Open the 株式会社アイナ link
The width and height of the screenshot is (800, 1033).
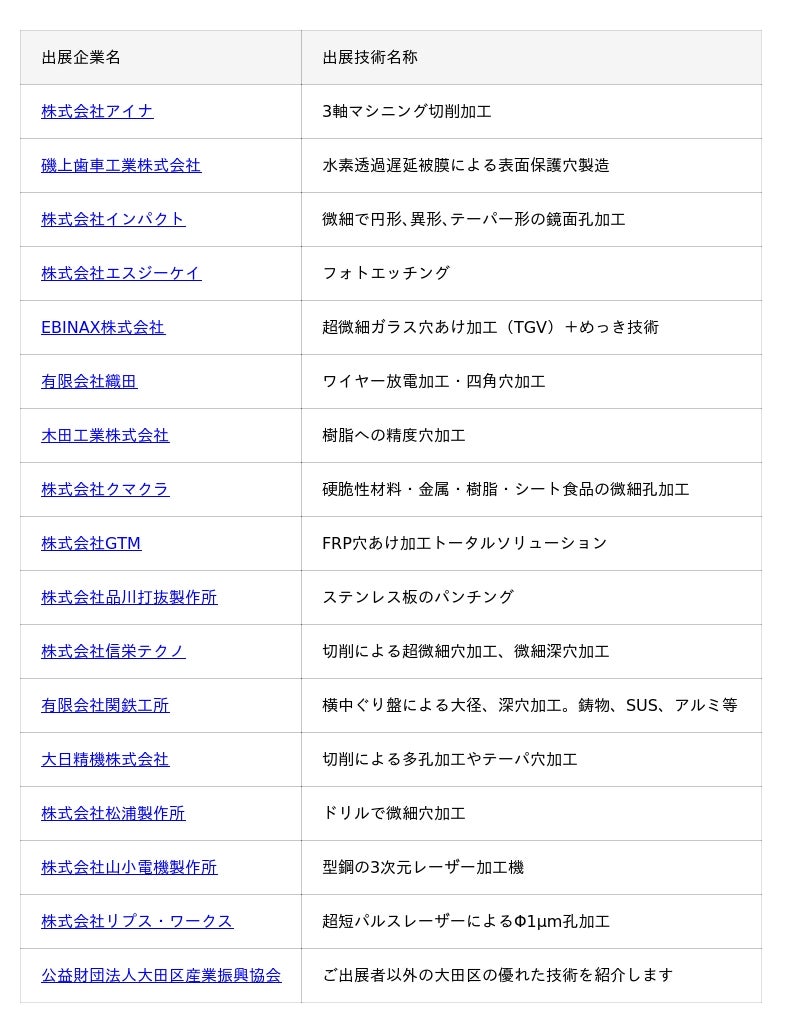(98, 111)
